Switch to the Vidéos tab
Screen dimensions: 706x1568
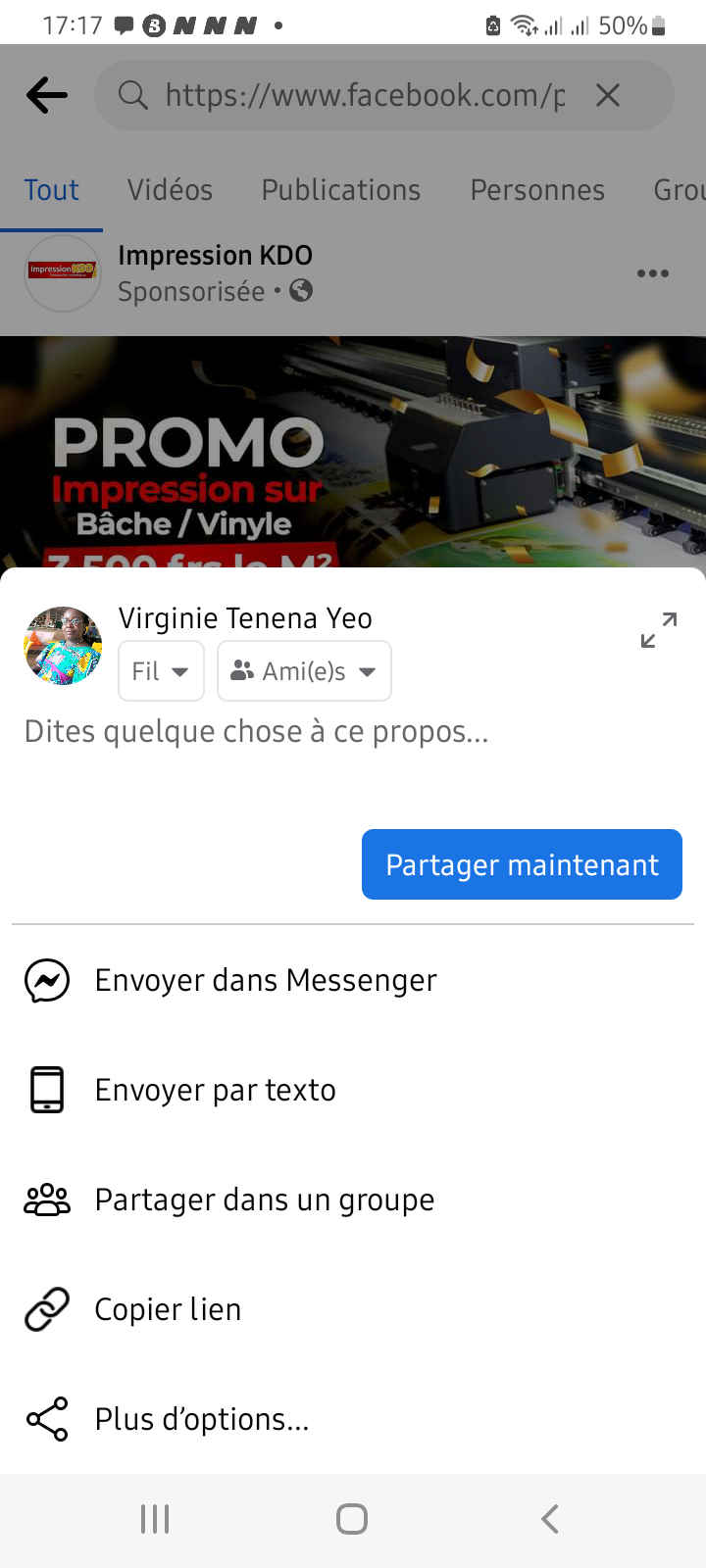(170, 190)
